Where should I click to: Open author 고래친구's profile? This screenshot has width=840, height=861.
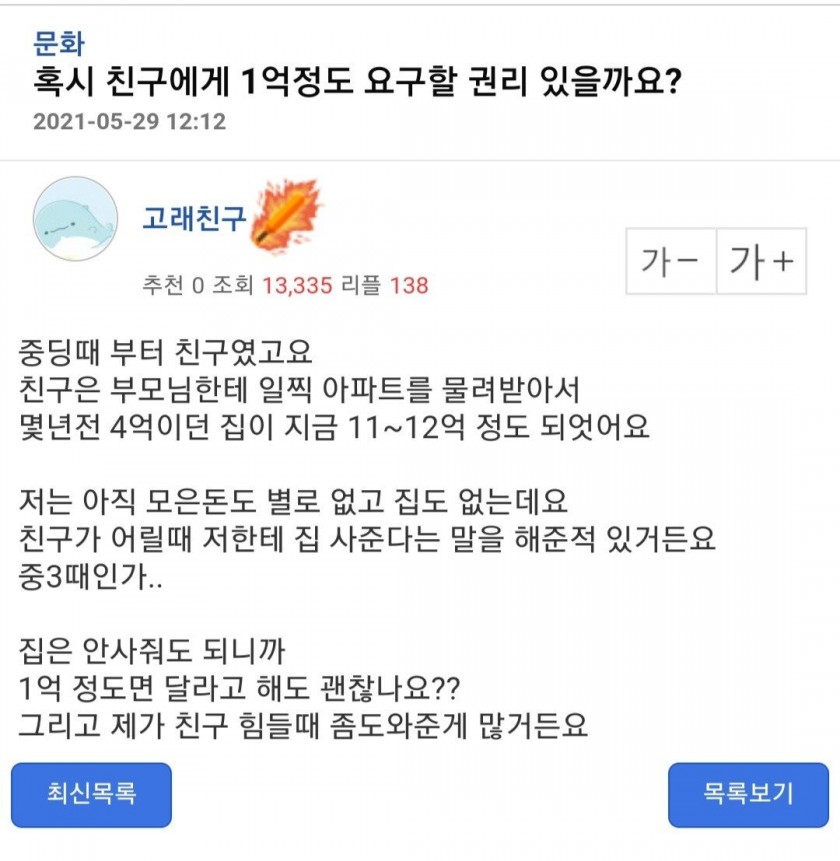click(193, 218)
